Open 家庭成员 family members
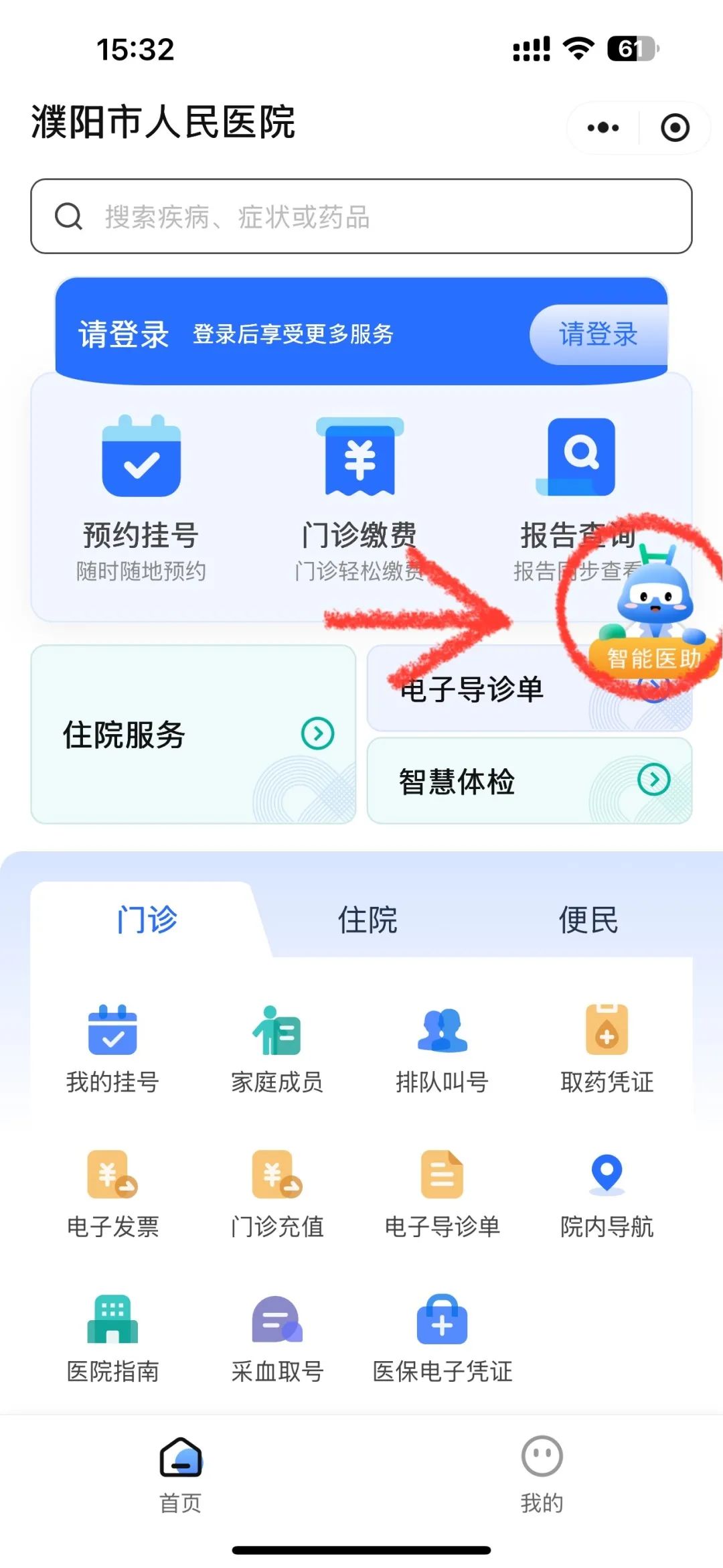 point(277,1049)
